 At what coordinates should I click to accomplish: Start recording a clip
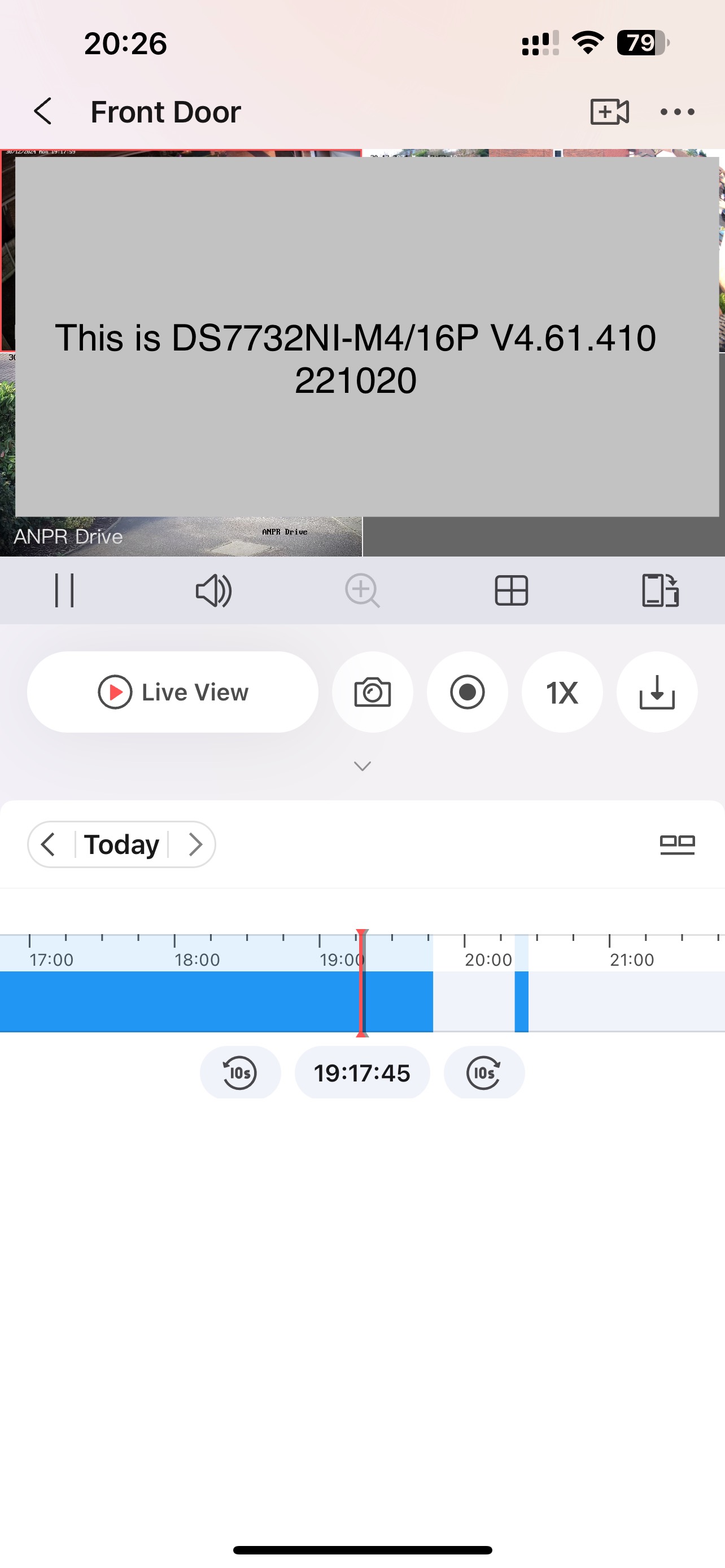pos(468,692)
